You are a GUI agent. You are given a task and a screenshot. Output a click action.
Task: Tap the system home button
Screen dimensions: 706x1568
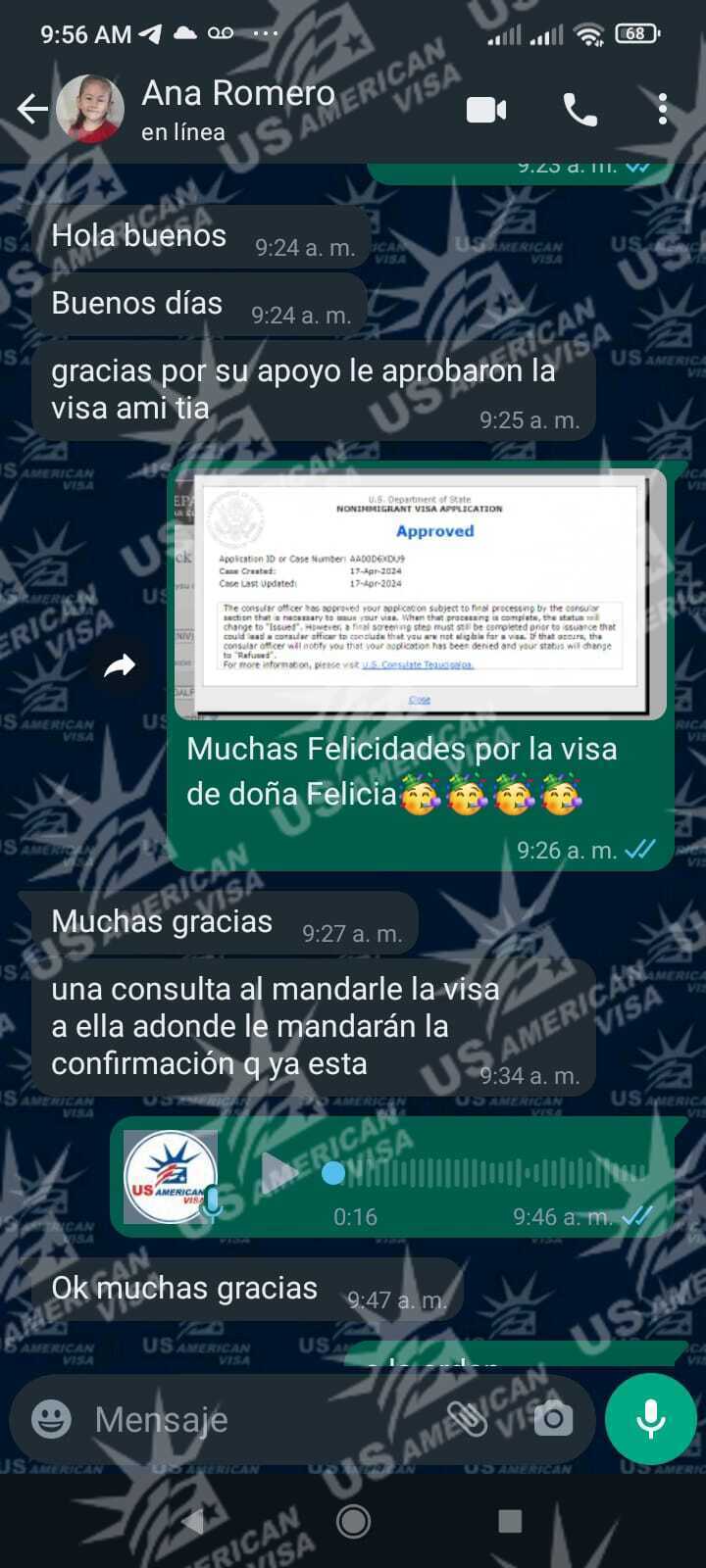(x=353, y=1521)
